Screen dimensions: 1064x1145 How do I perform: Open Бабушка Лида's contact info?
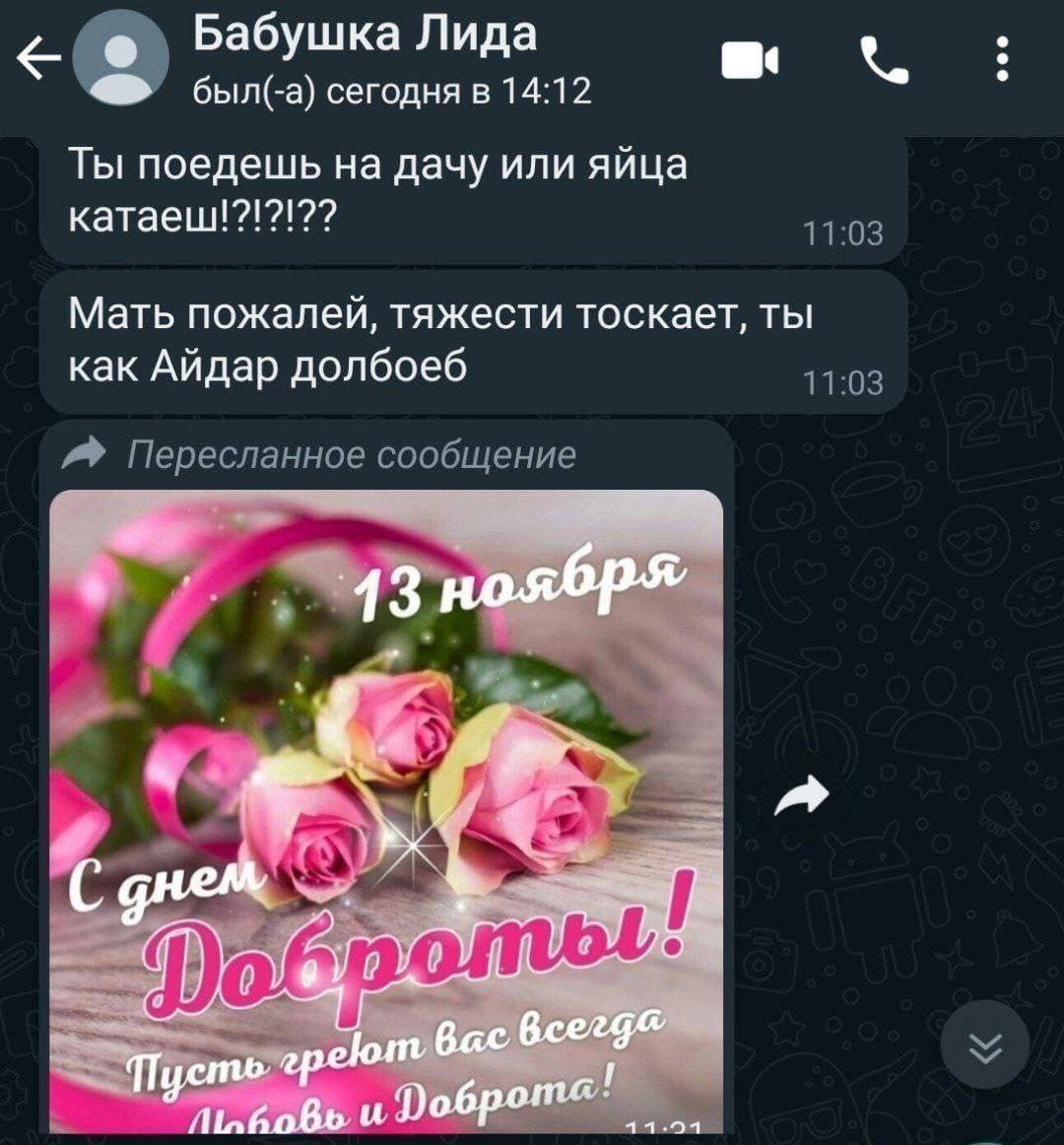point(365,59)
